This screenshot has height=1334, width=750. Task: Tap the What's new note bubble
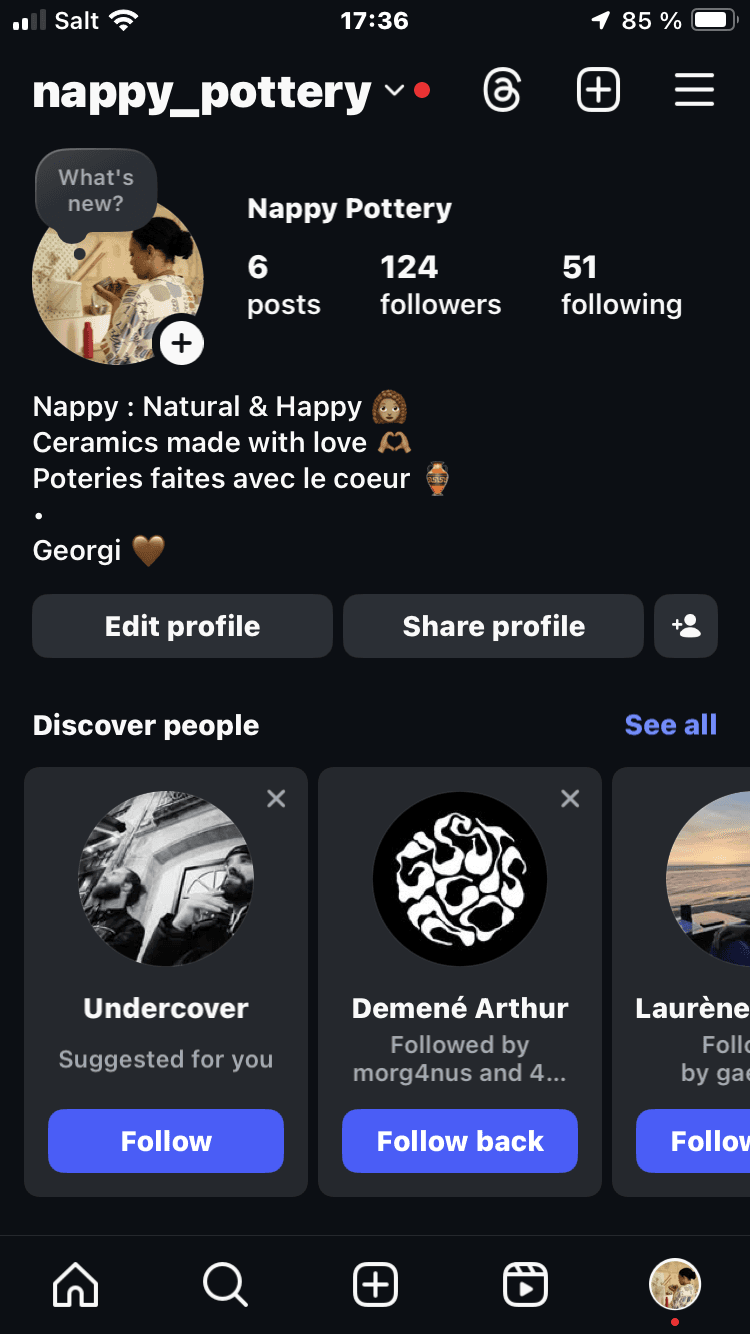[95, 190]
